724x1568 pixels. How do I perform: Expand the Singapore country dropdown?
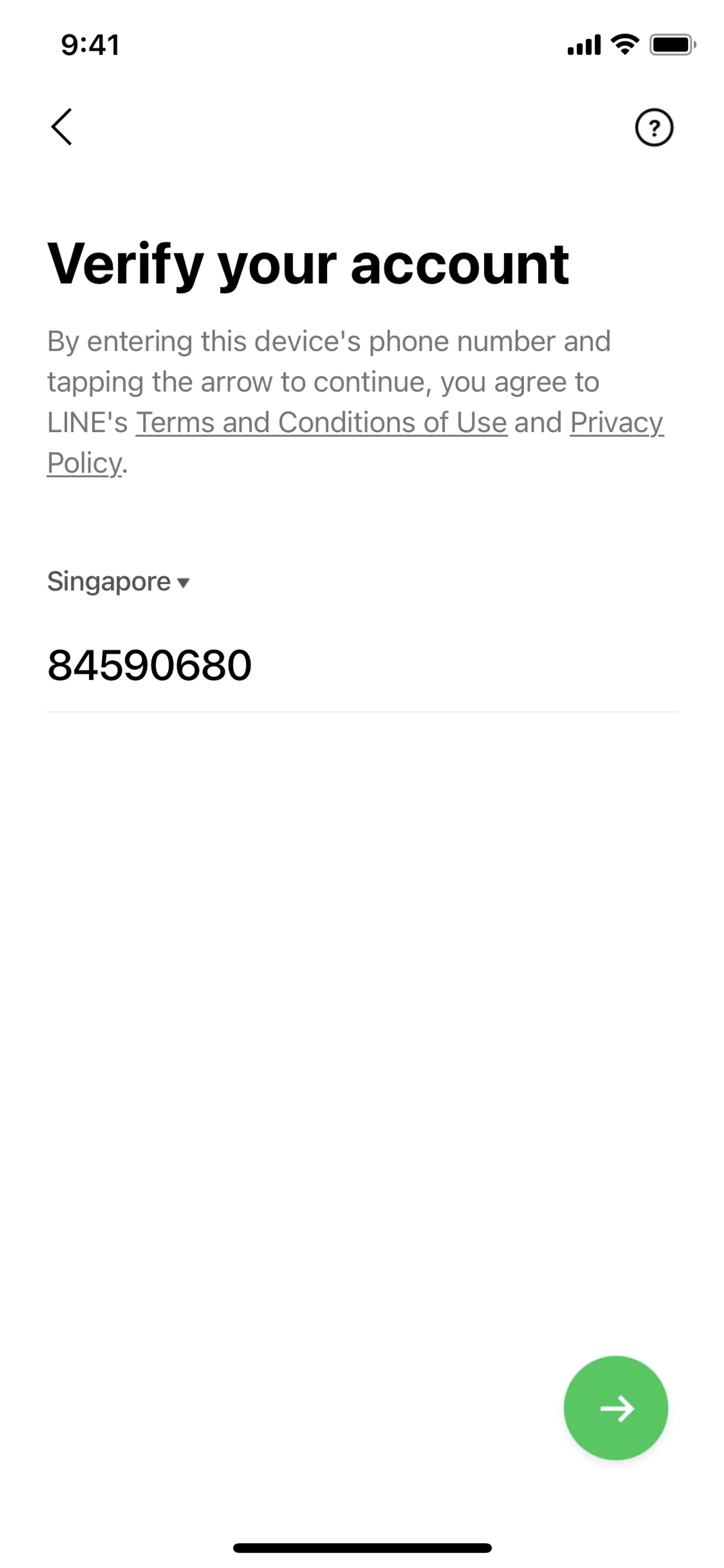point(119,582)
